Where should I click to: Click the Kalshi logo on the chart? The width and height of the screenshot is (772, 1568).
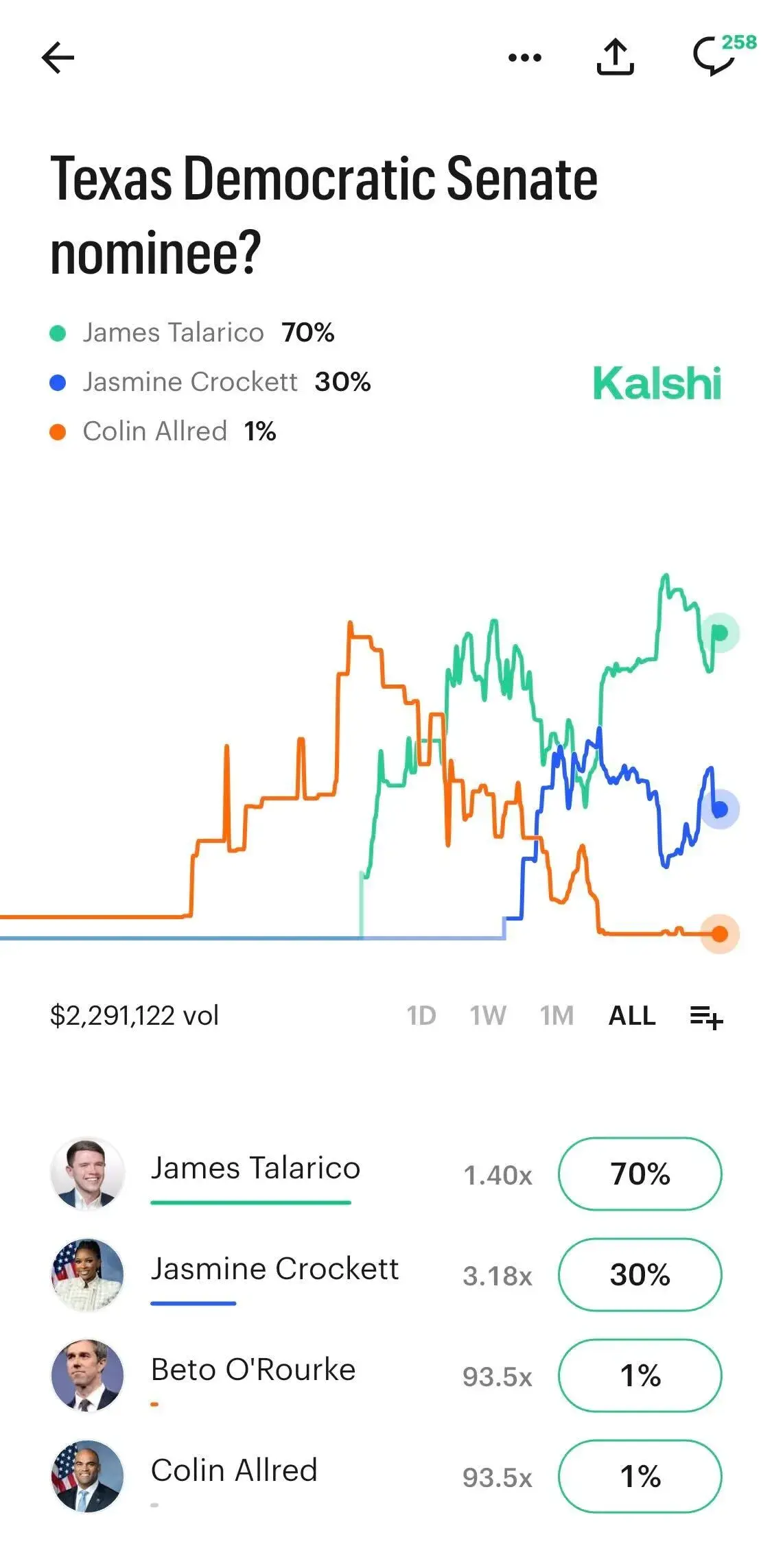tap(658, 383)
